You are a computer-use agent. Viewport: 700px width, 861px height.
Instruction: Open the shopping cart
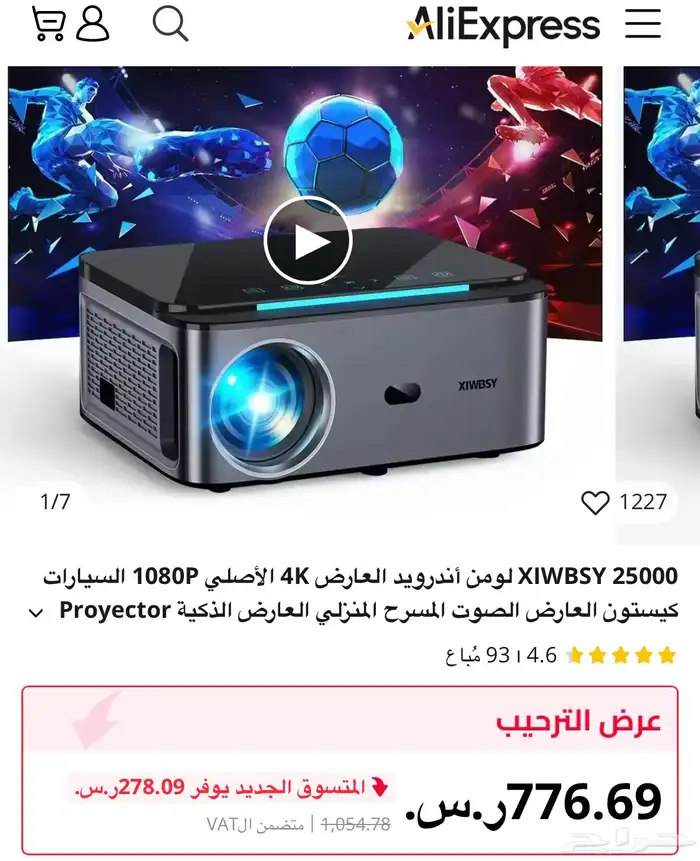[x=48, y=24]
